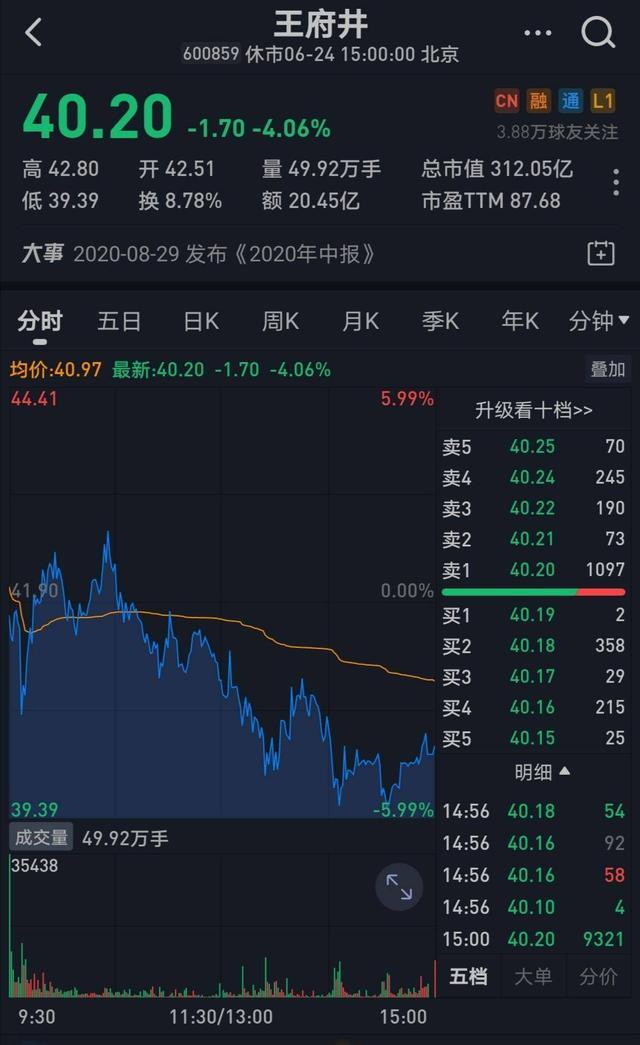Show the 月K chart
The image size is (640, 1045).
[x=360, y=321]
